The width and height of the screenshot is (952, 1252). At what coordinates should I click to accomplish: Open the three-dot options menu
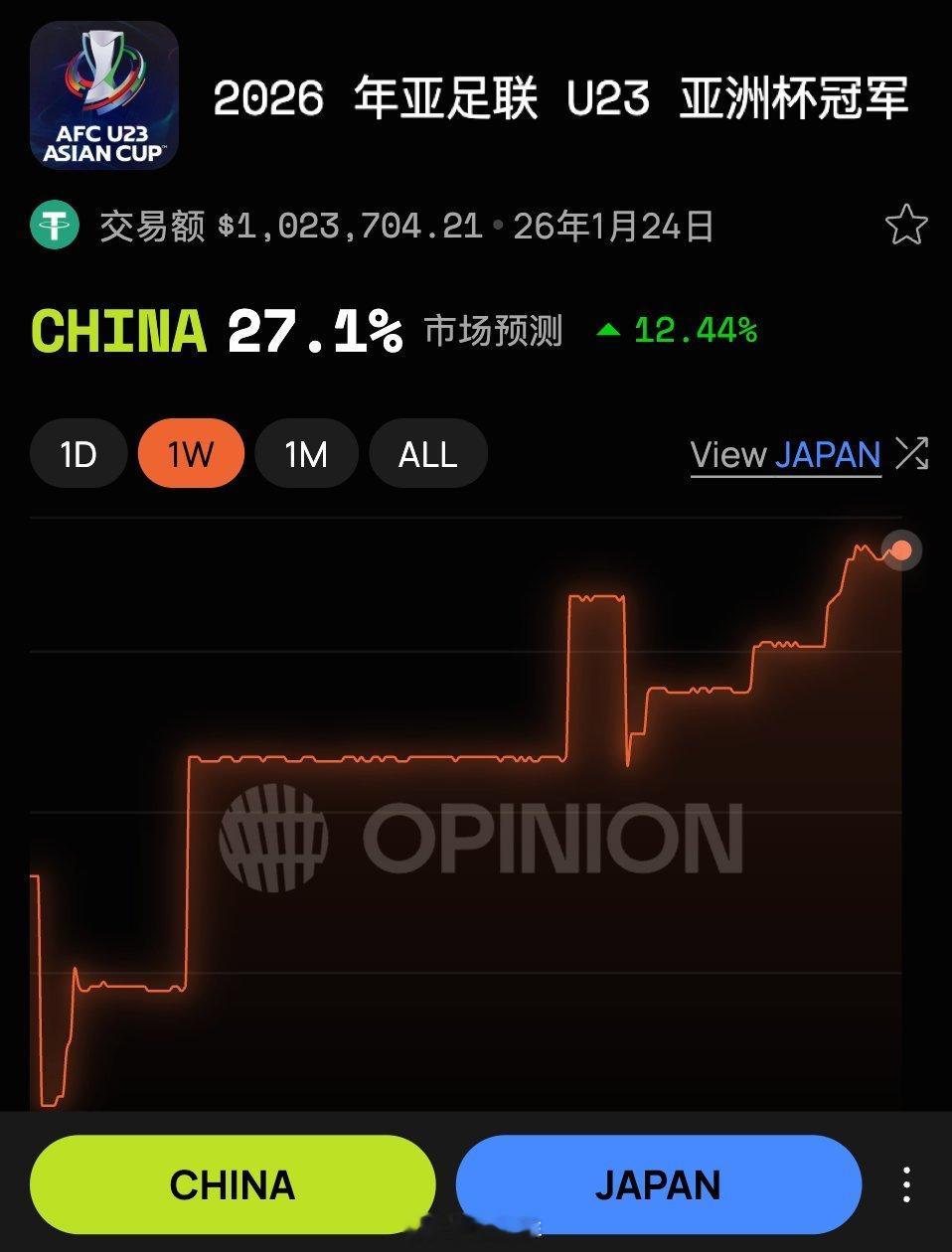coord(906,1183)
